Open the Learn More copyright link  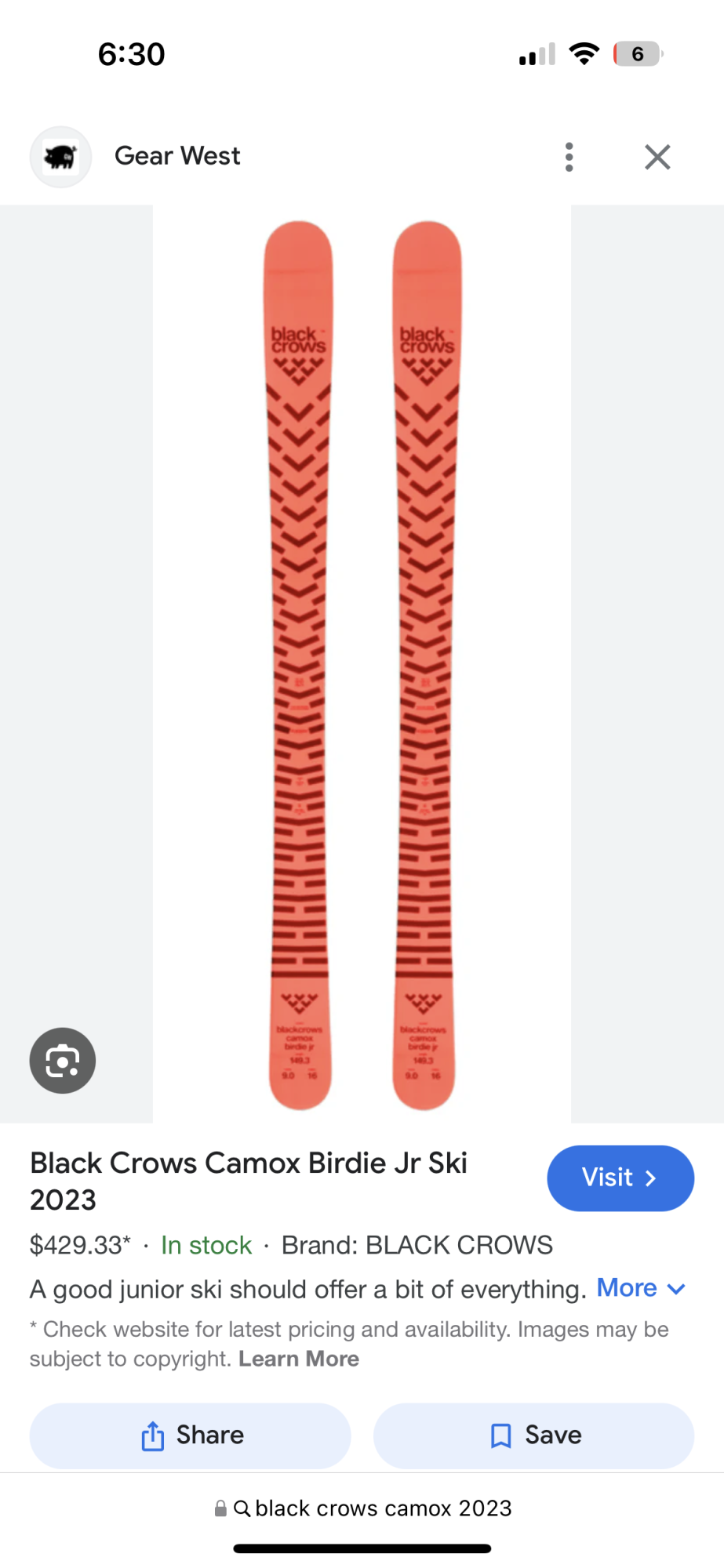click(x=299, y=1359)
